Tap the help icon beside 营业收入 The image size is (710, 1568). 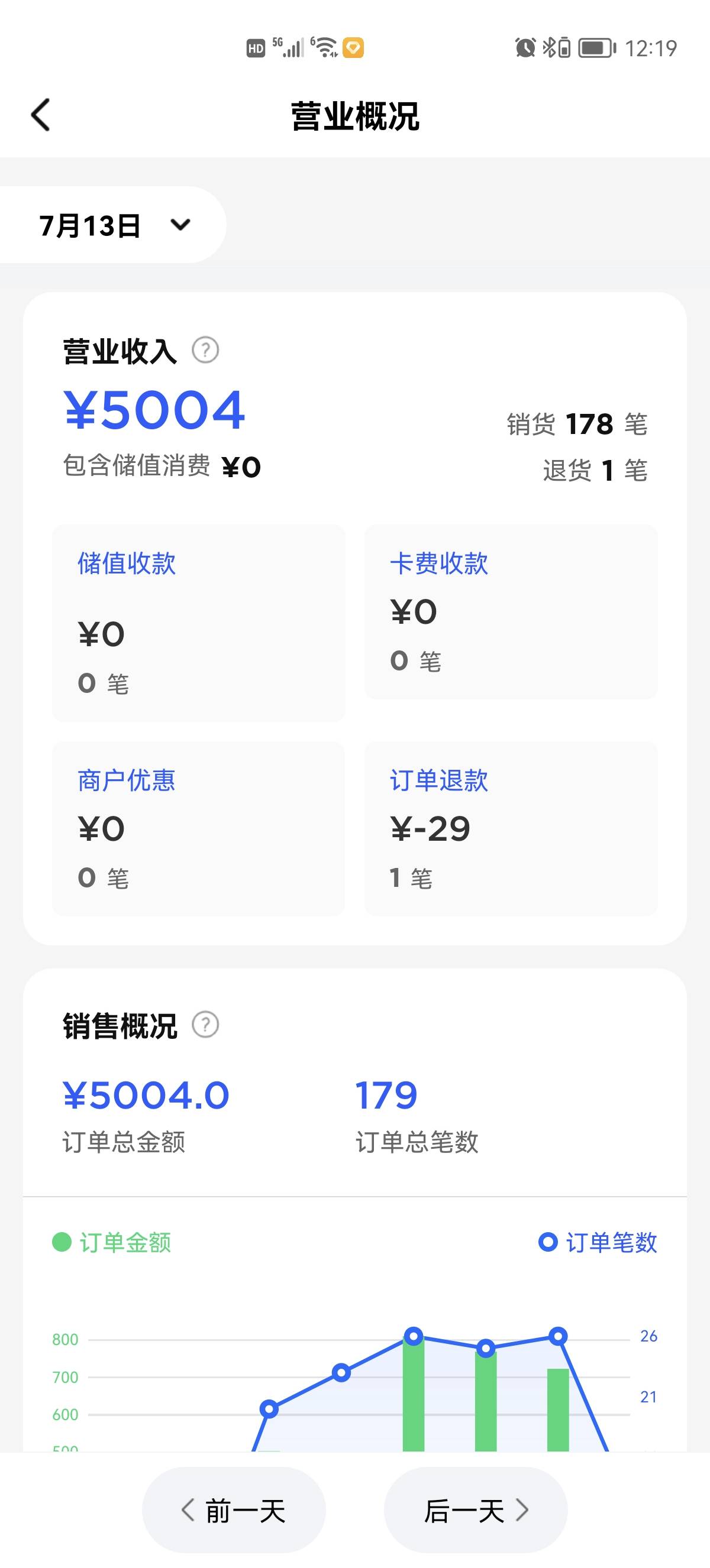205,351
